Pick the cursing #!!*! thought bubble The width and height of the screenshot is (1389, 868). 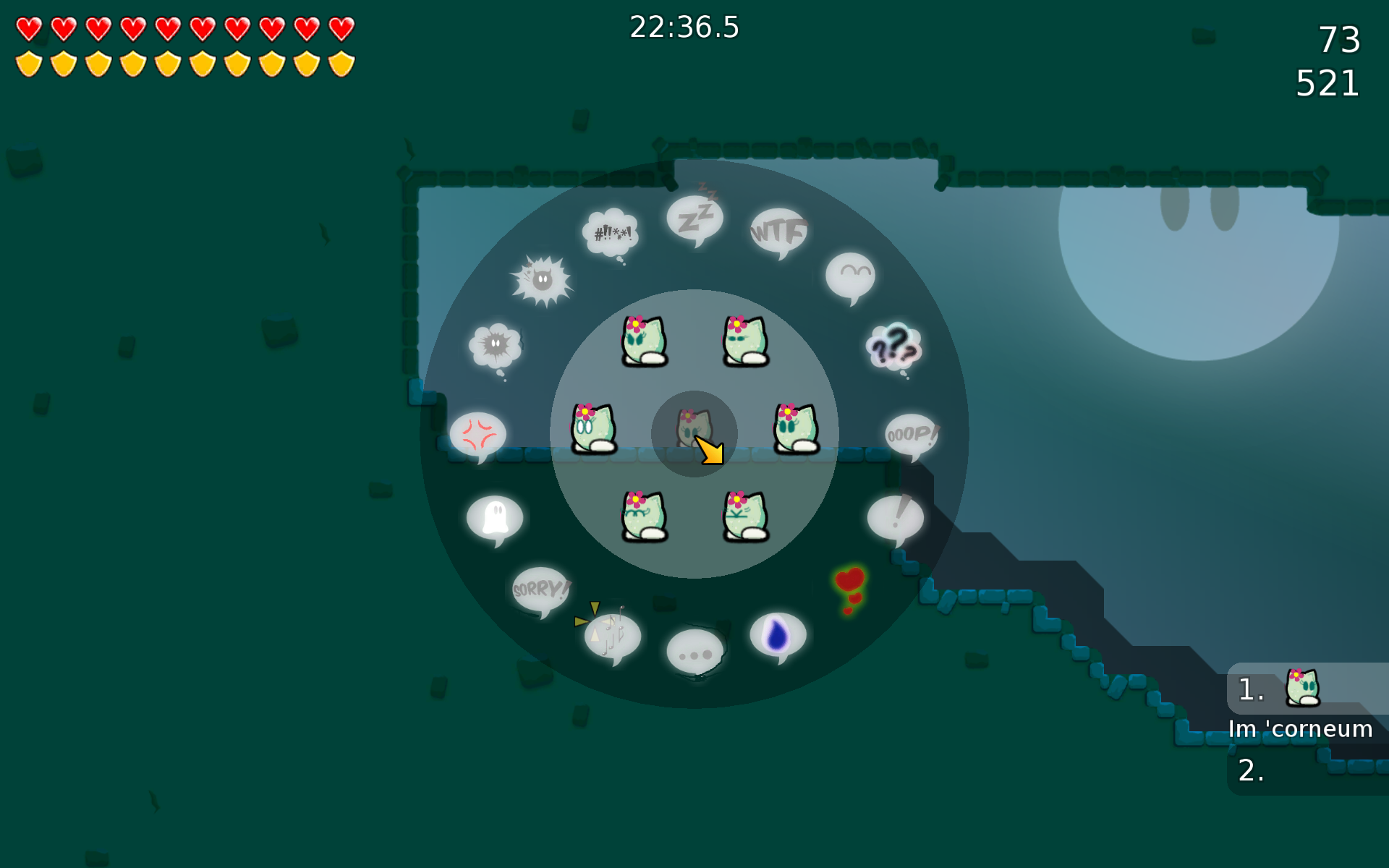point(611,233)
